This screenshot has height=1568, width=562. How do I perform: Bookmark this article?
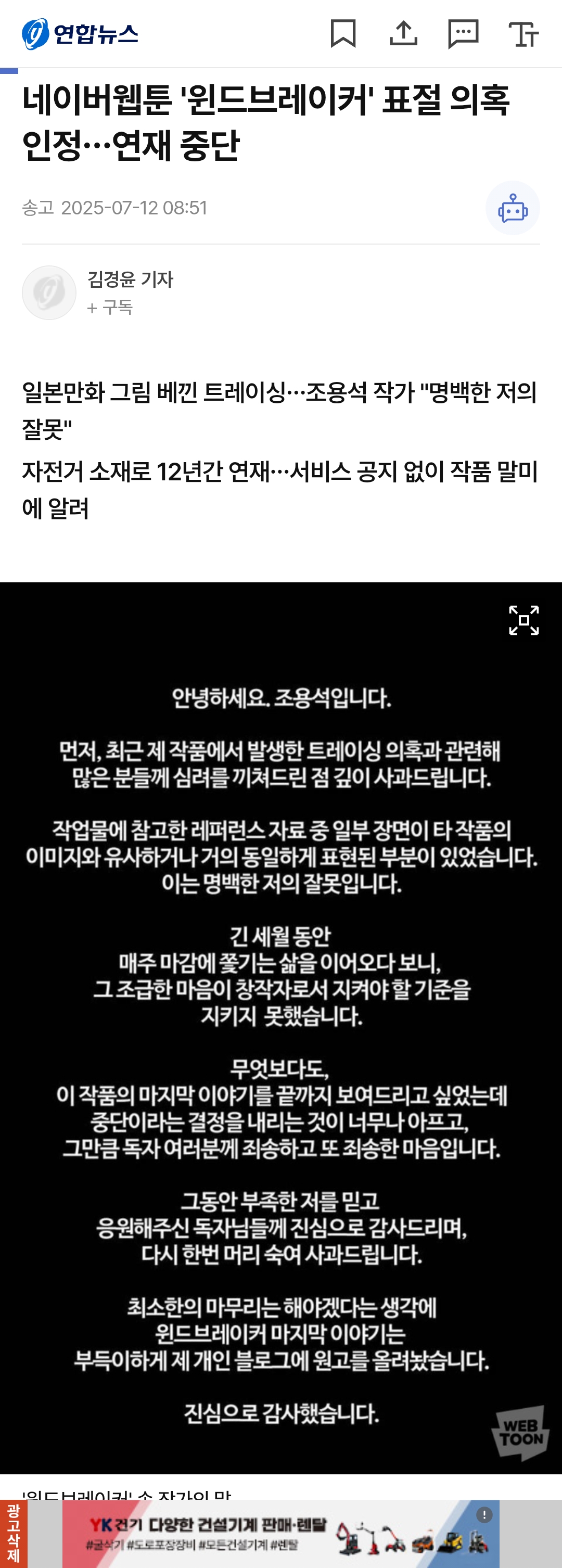(x=343, y=33)
